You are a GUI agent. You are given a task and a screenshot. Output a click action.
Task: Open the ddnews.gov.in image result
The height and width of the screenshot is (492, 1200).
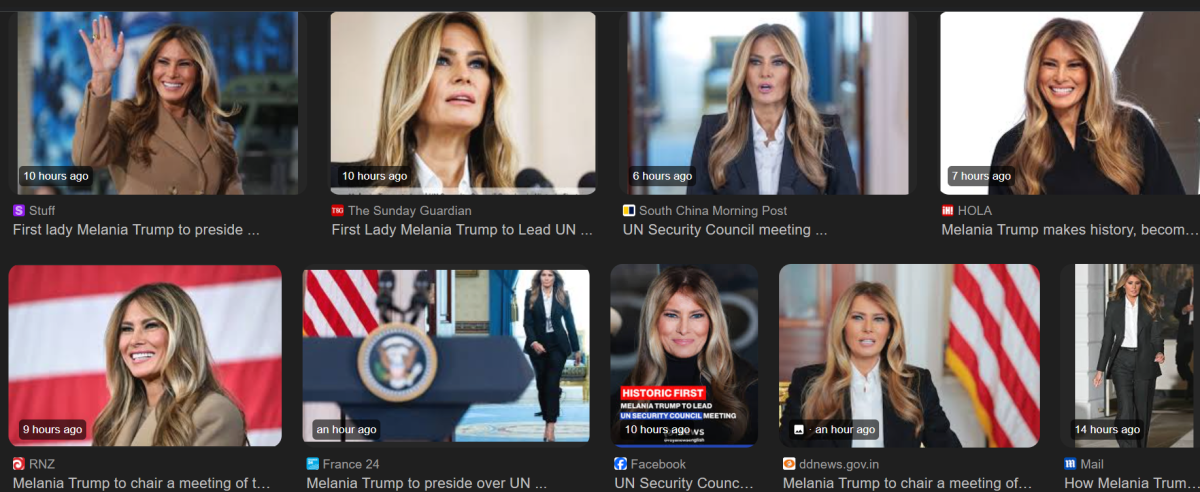click(x=909, y=355)
